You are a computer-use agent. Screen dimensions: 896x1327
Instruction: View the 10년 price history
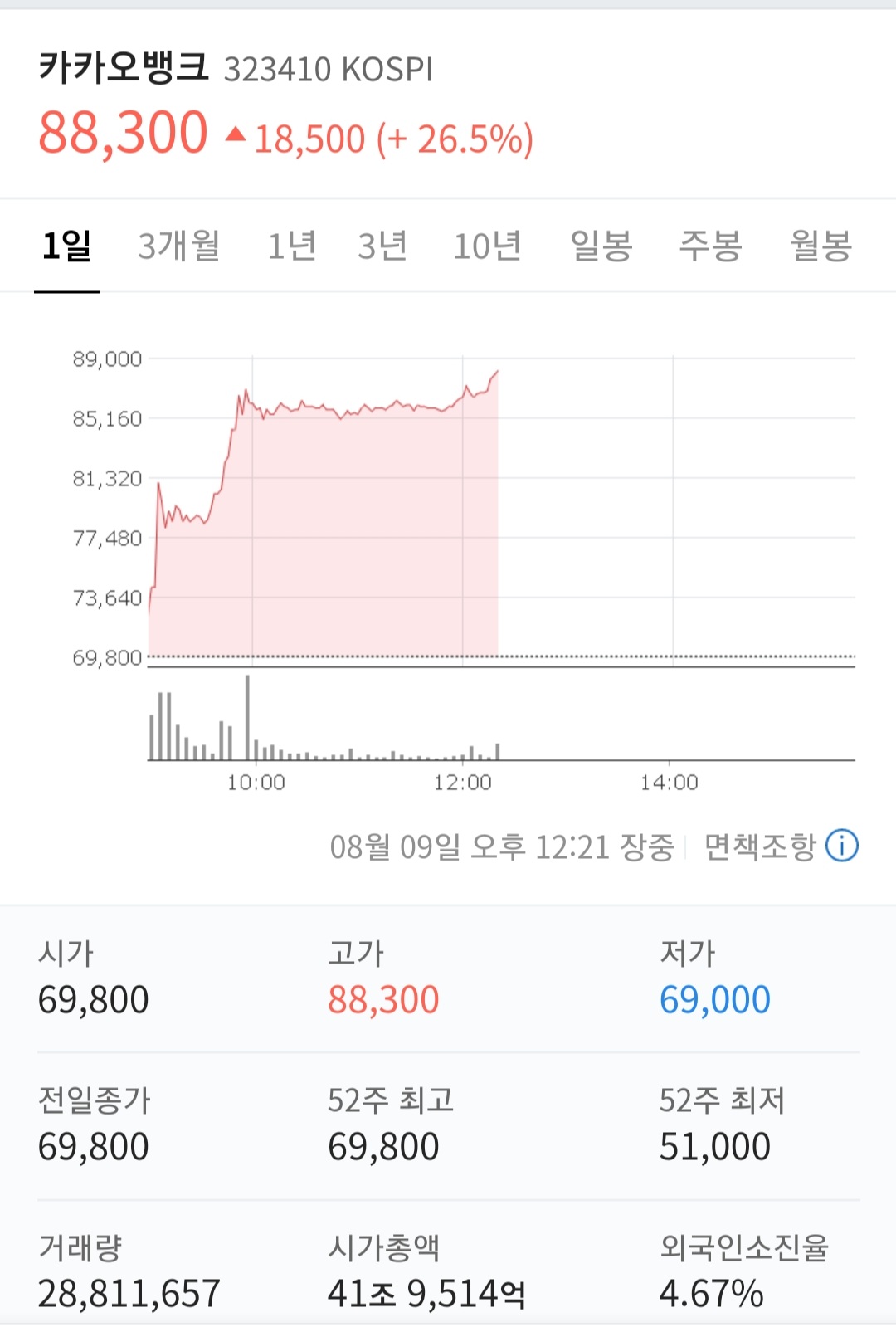pos(487,246)
